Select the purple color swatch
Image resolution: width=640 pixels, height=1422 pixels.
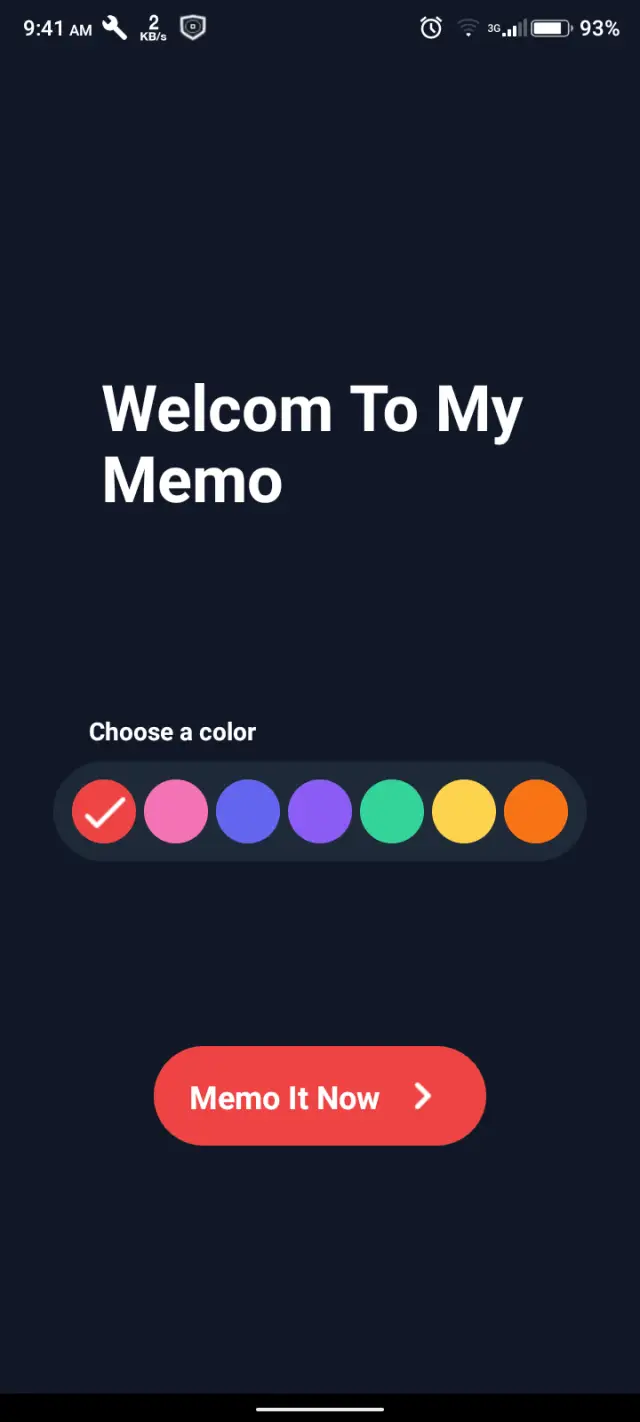coord(320,811)
